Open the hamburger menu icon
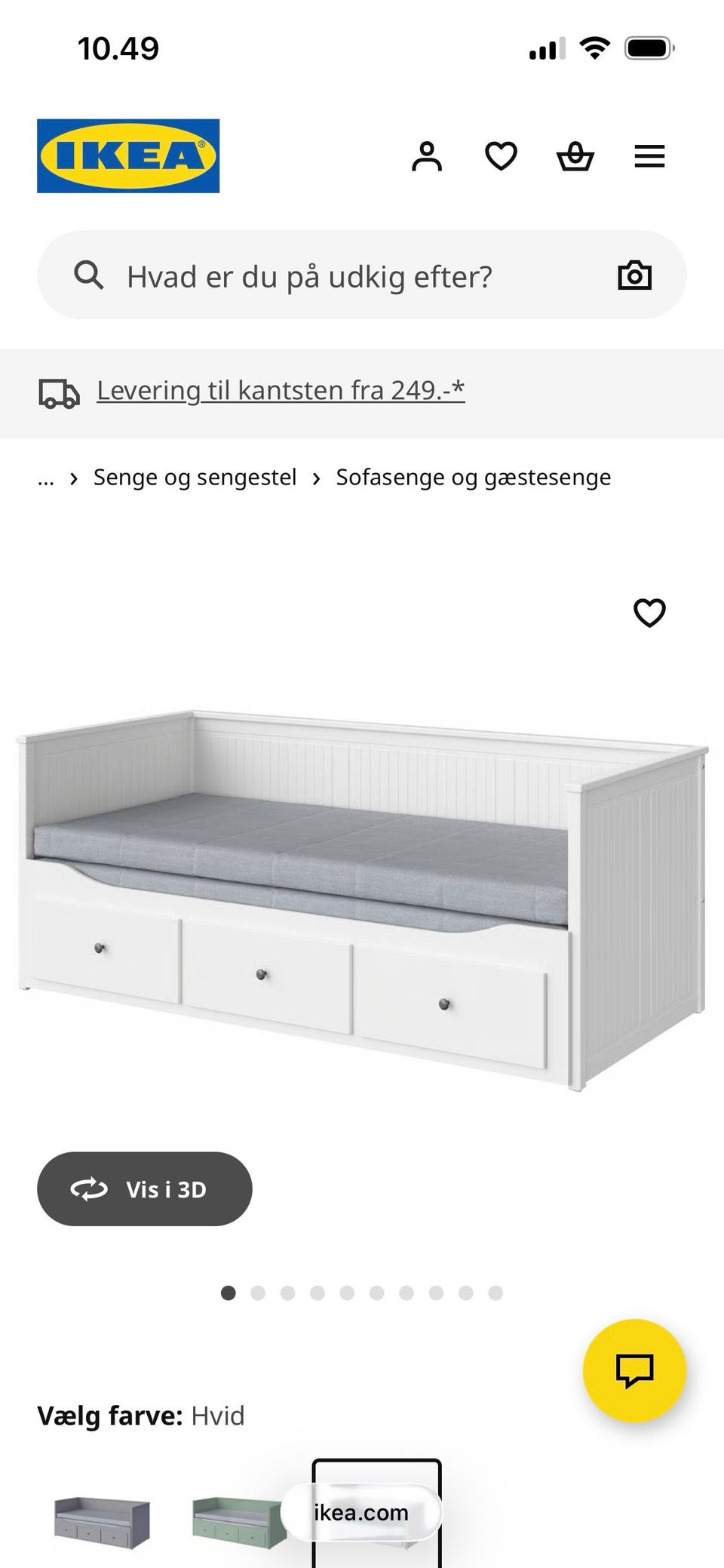Viewport: 724px width, 1568px height. (649, 156)
